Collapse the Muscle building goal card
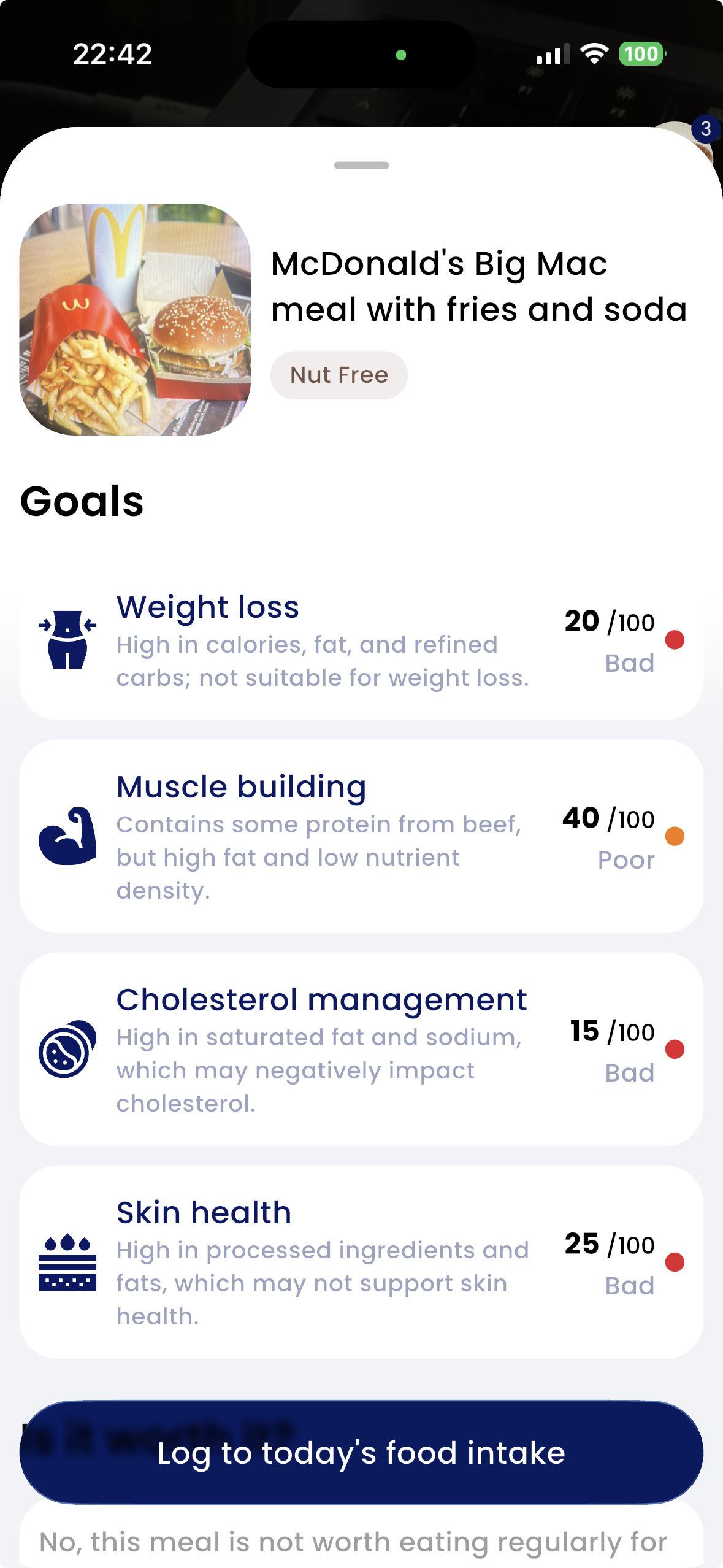 coord(362,837)
